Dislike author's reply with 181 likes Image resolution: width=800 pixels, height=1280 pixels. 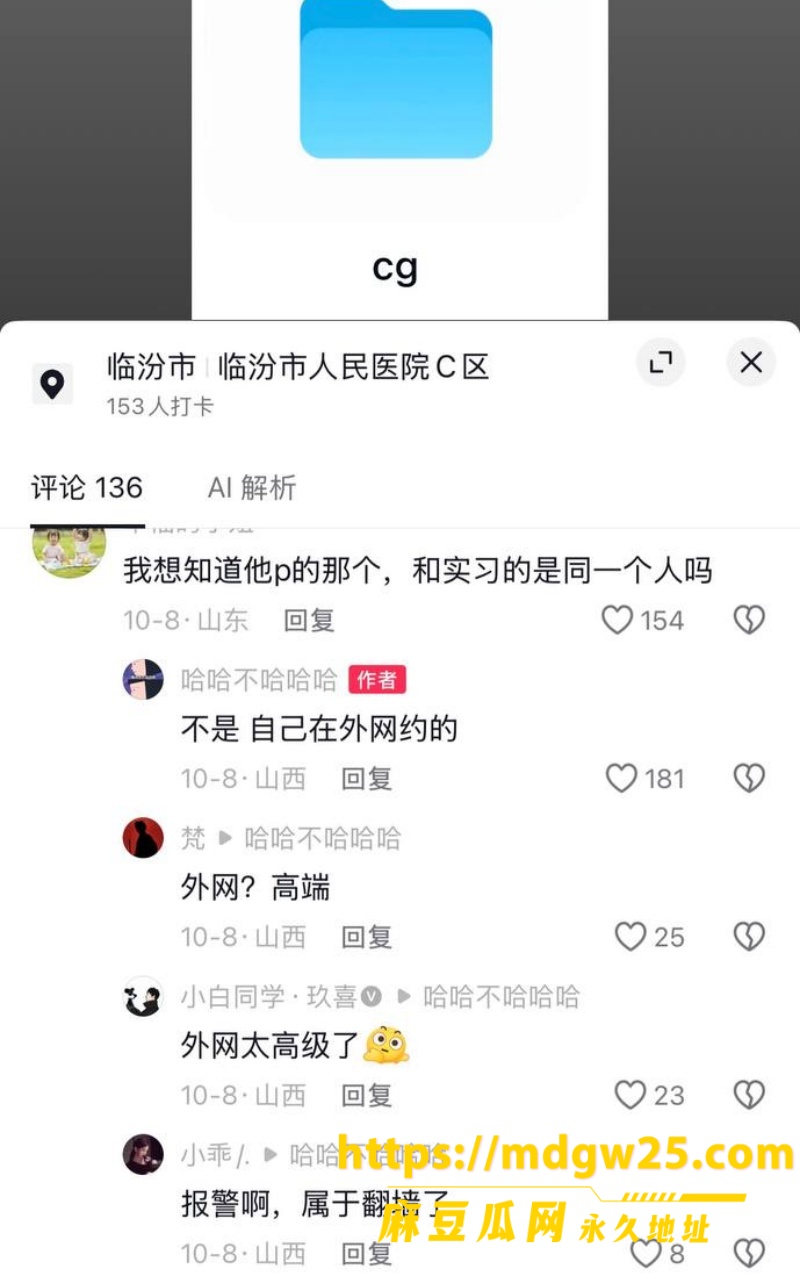coord(749,778)
